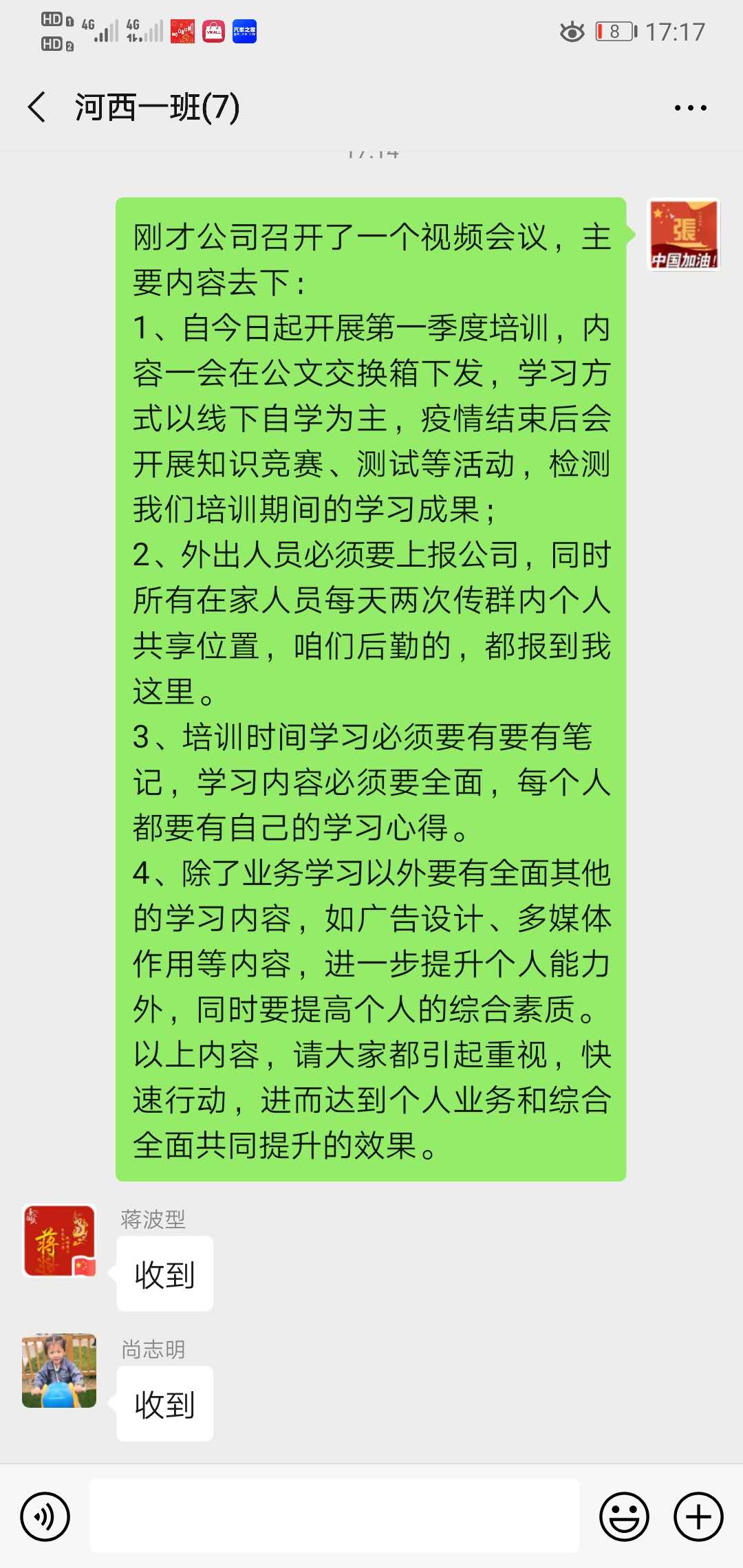Switch to voice input mode
The image size is (743, 1568).
pyautogui.click(x=45, y=1516)
